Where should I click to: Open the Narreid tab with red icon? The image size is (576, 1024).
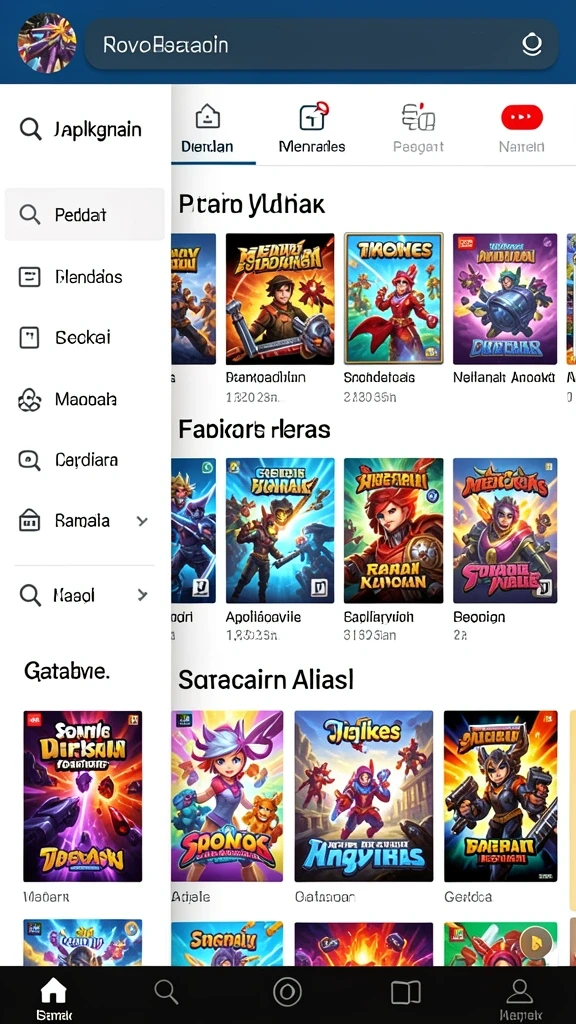point(521,129)
